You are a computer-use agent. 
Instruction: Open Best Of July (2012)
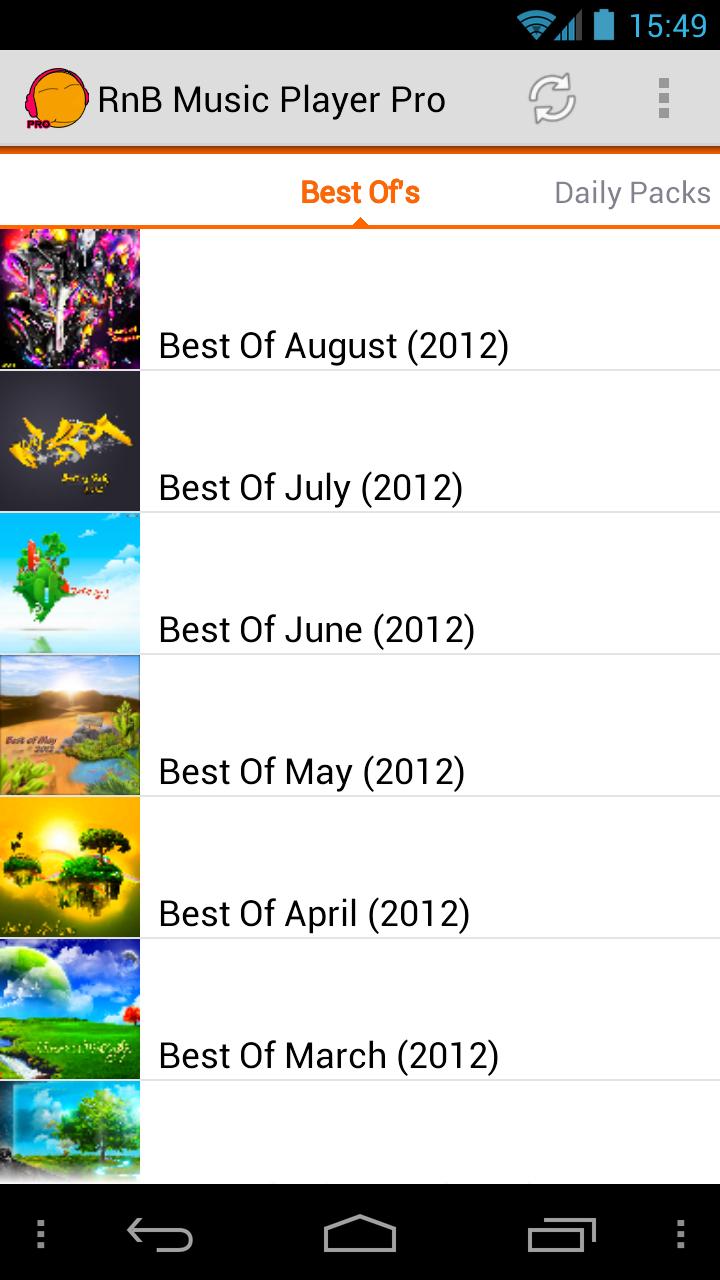click(x=360, y=442)
